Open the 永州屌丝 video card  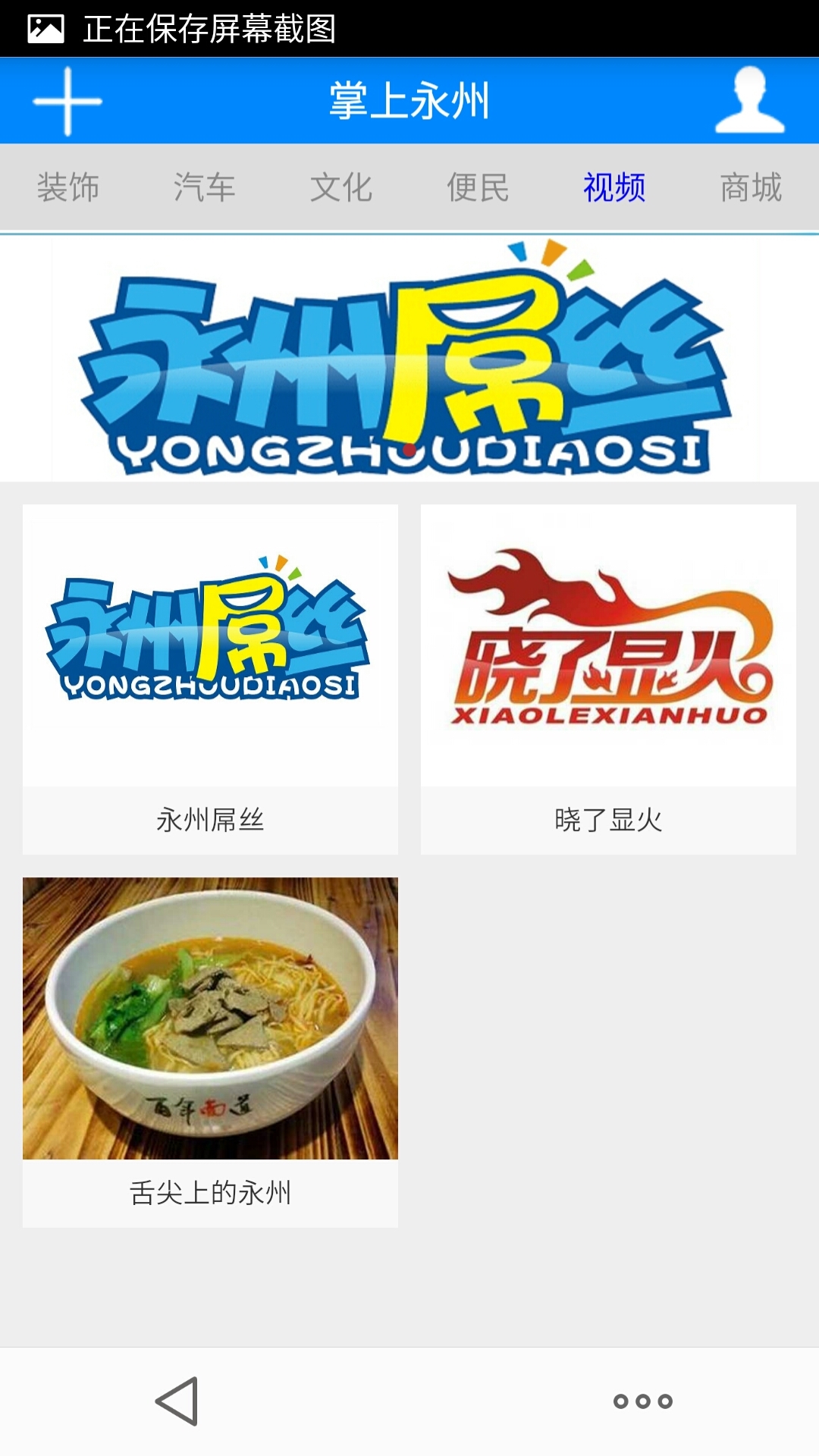210,679
